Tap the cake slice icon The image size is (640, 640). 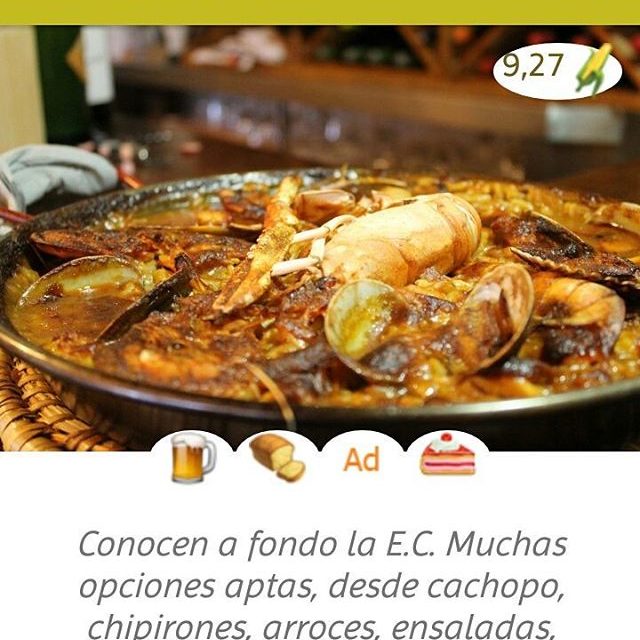[x=447, y=457]
